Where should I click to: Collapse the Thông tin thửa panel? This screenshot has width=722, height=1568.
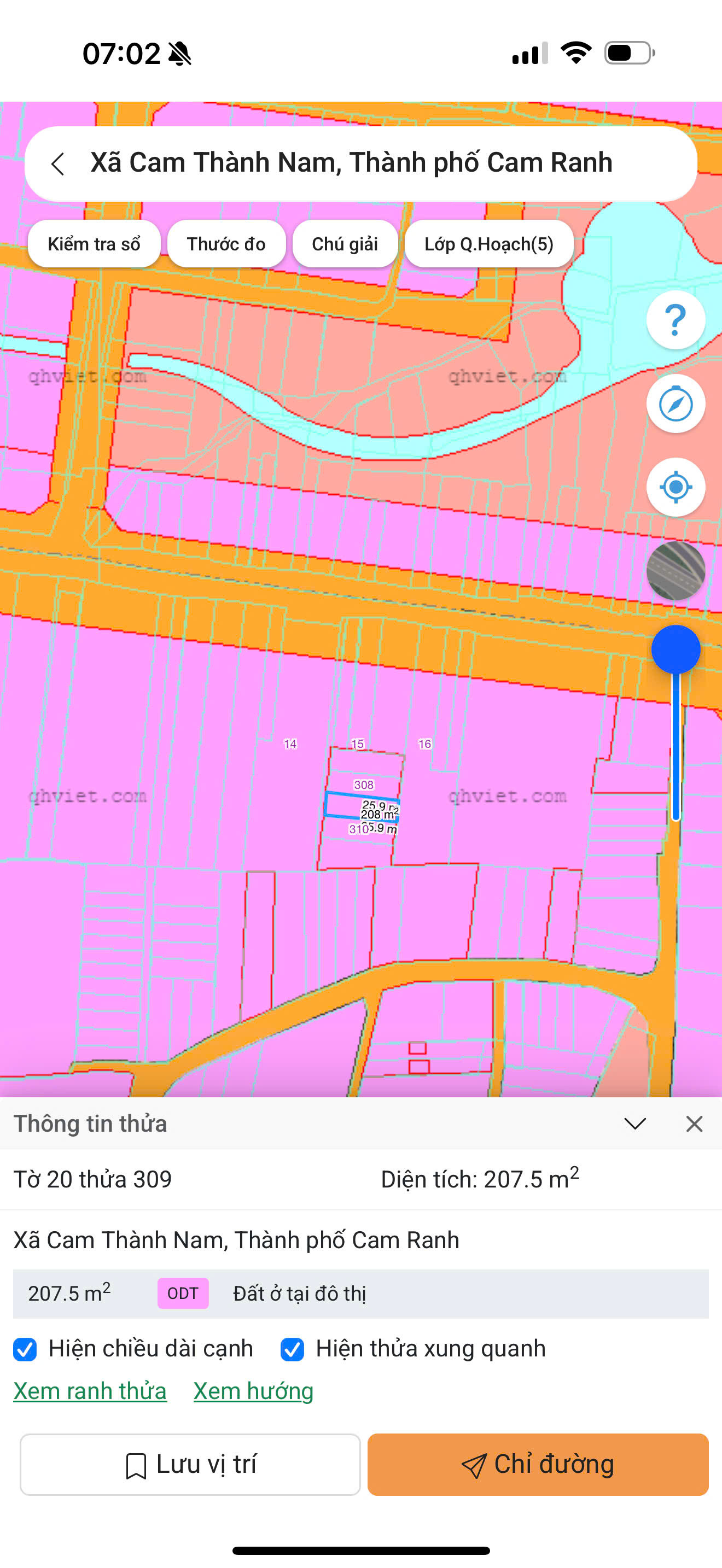click(x=635, y=1124)
